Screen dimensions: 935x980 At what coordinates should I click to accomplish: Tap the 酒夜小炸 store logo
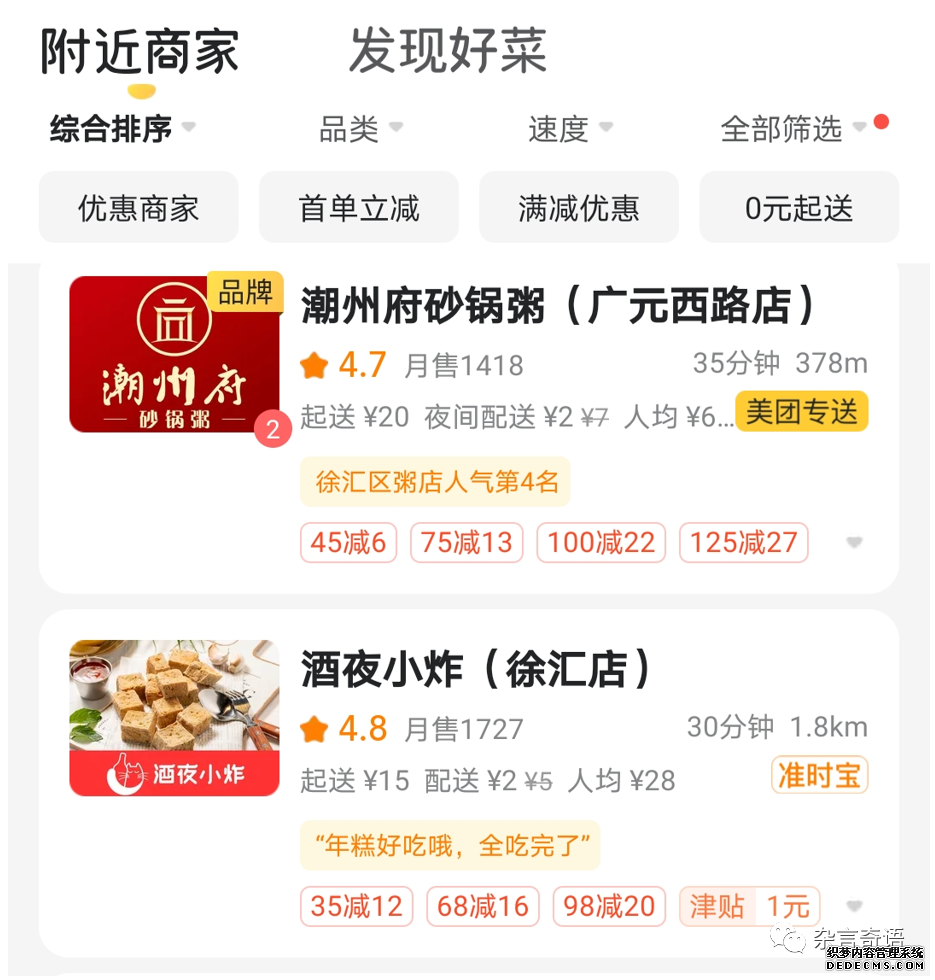[173, 717]
